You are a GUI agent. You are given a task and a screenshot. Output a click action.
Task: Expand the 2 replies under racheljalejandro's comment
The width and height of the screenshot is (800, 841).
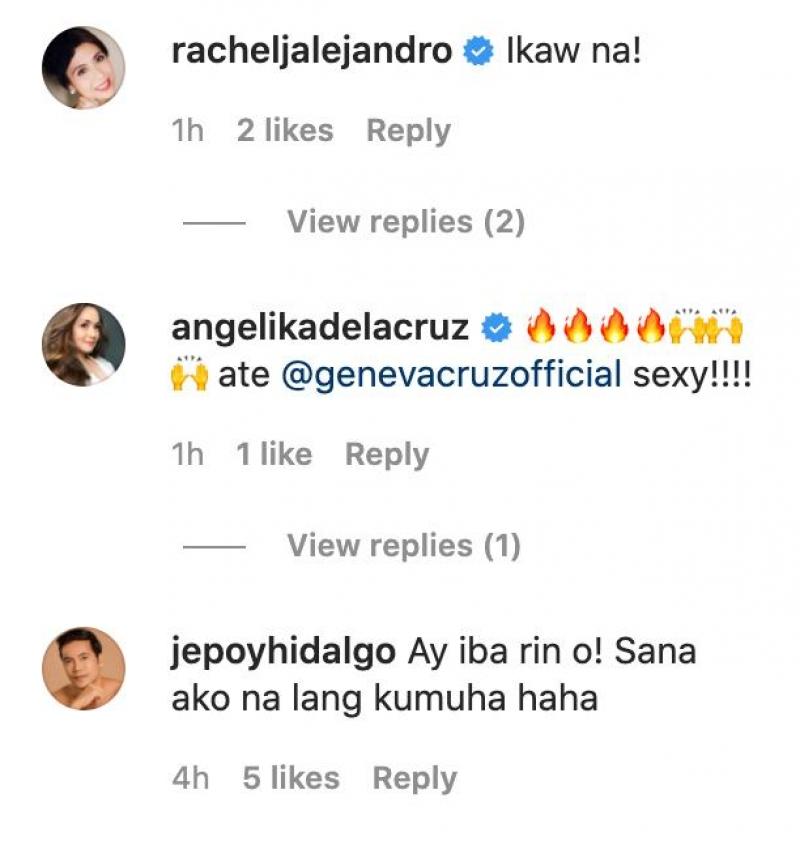405,222
